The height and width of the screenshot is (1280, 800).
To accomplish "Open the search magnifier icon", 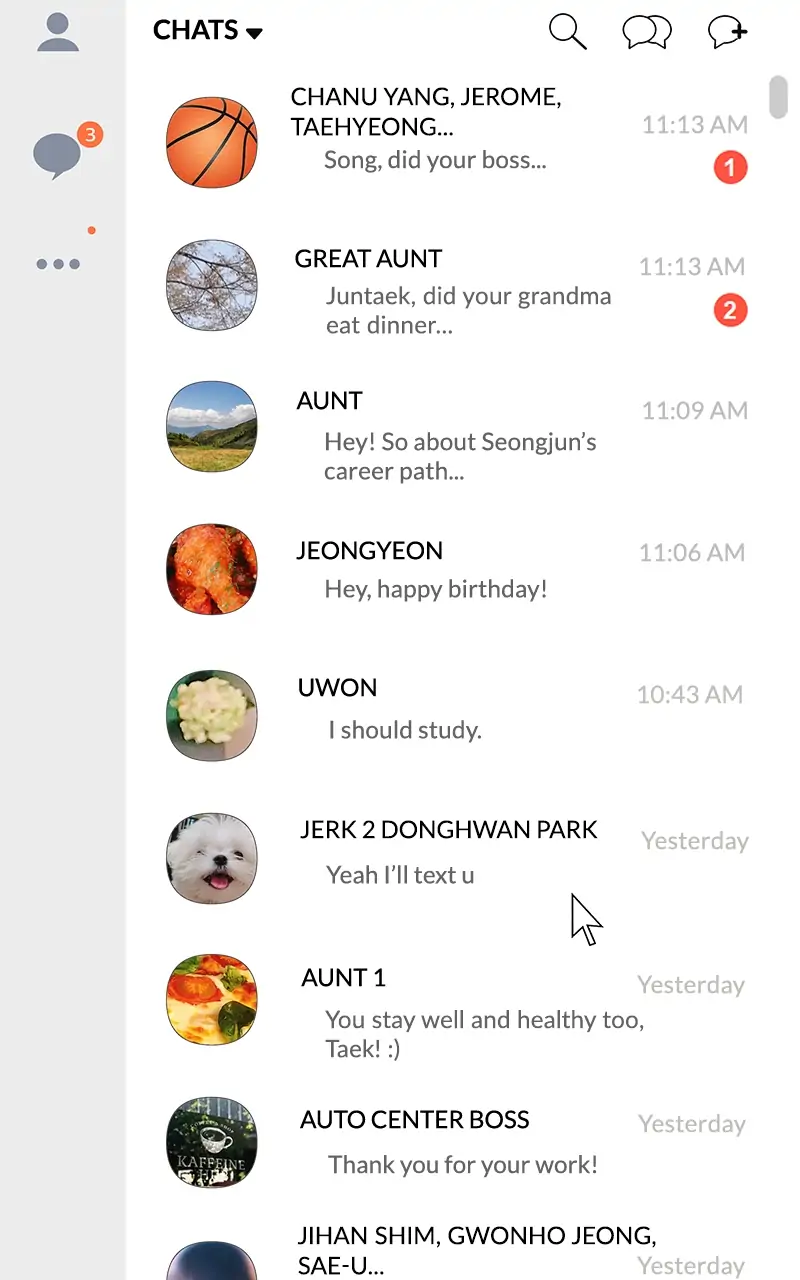I will (x=567, y=32).
